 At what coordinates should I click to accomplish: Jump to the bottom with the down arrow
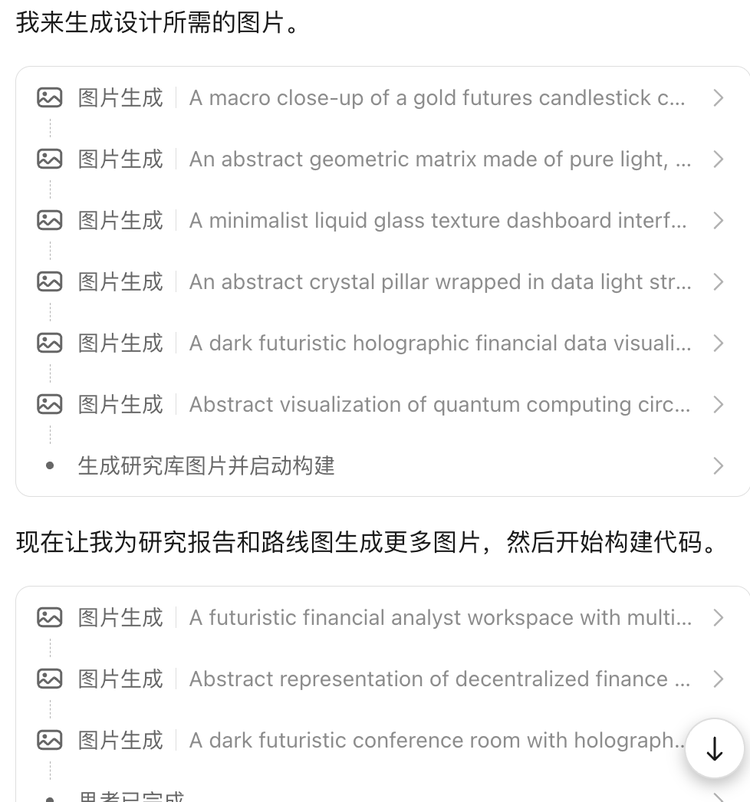point(714,750)
